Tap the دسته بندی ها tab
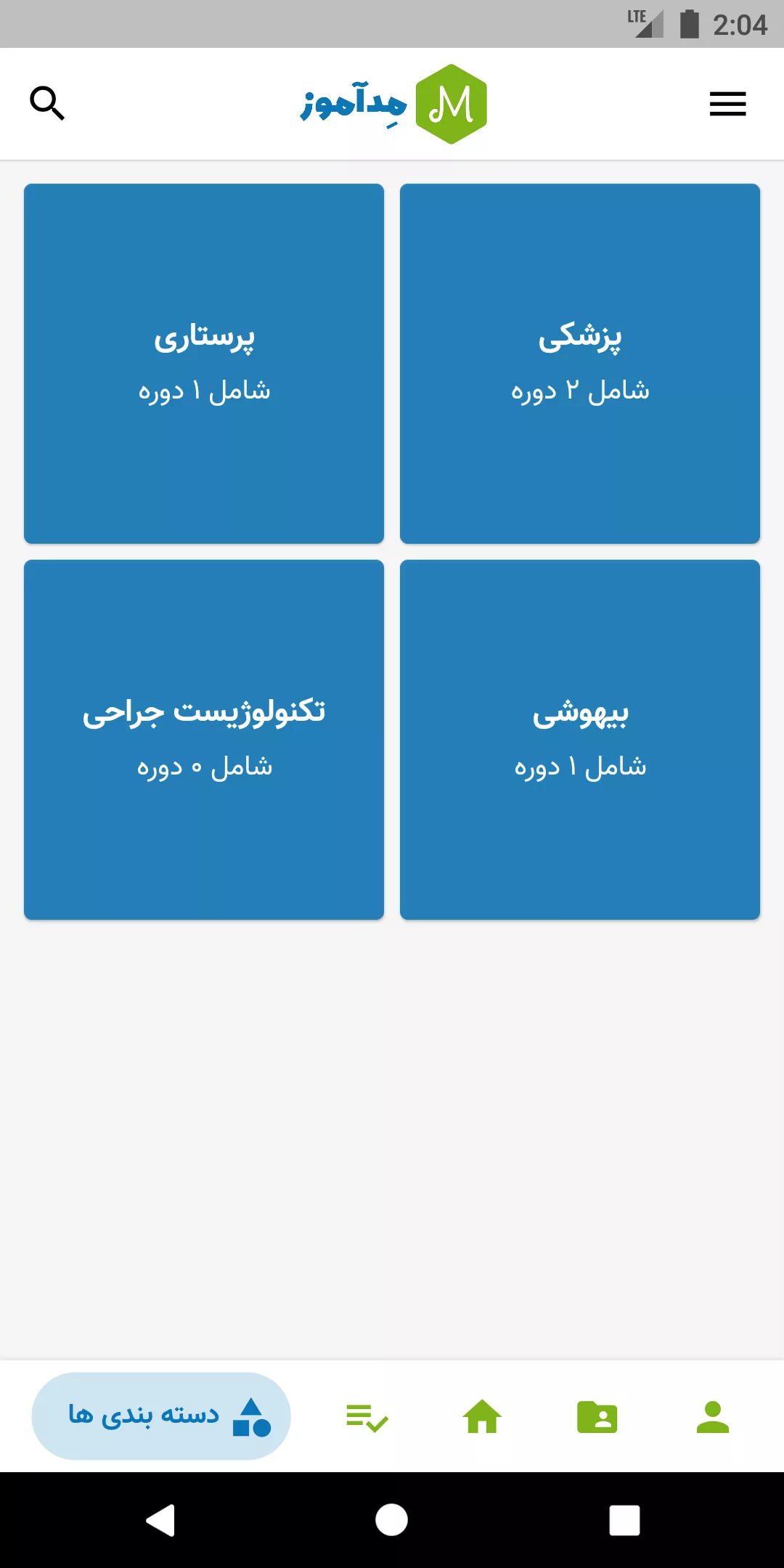The image size is (784, 1568). pos(161,1416)
